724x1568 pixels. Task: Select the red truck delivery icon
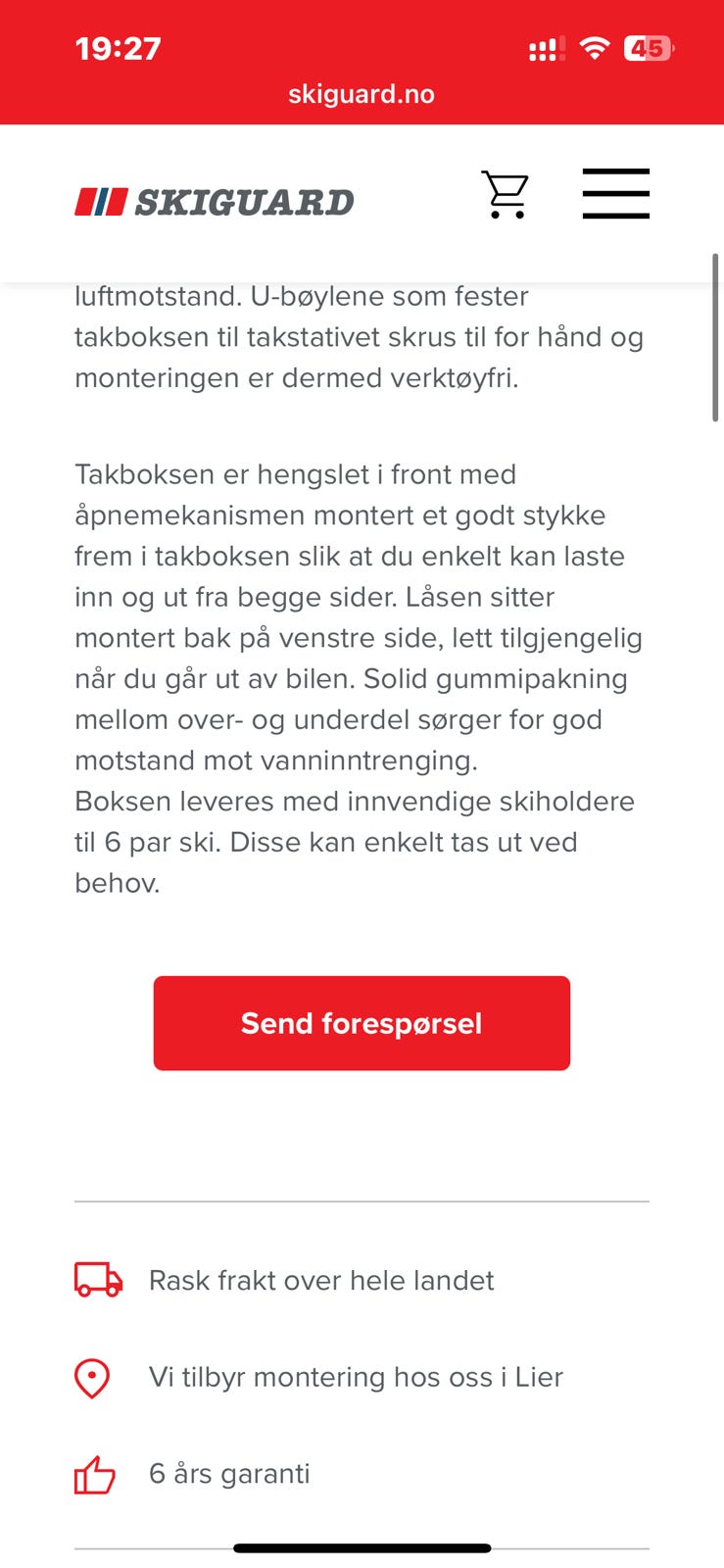point(97,1279)
